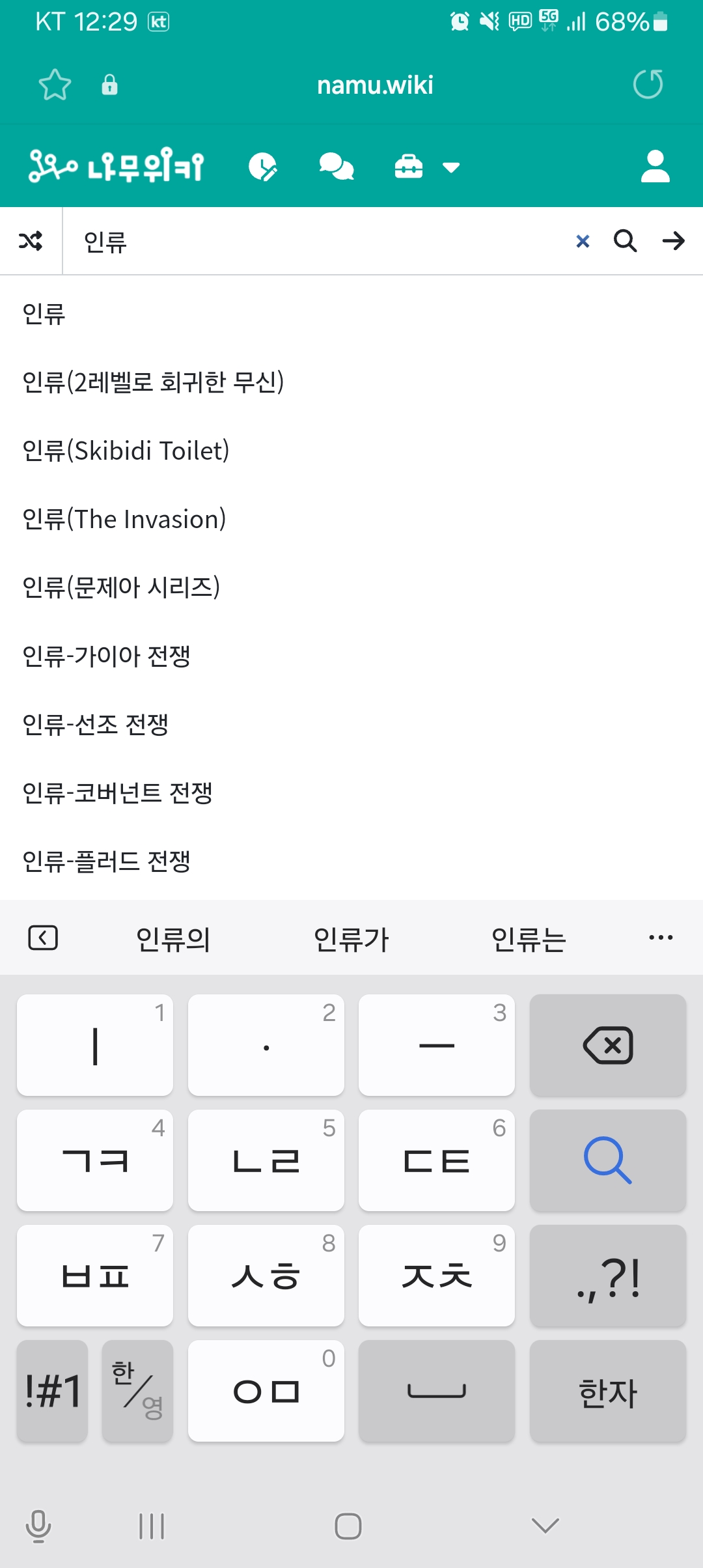The image size is (703, 1568).
Task: Open the recent changes icon
Action: 263,167
